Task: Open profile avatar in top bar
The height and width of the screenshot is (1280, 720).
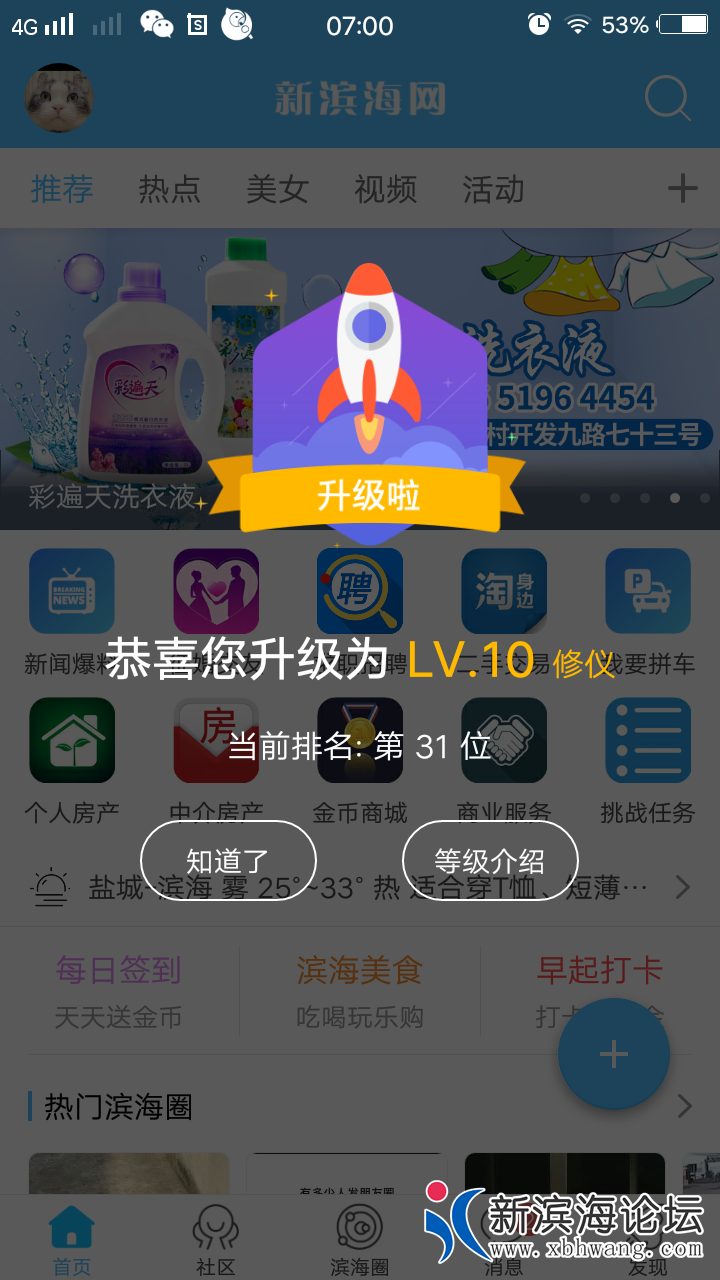Action: click(59, 98)
